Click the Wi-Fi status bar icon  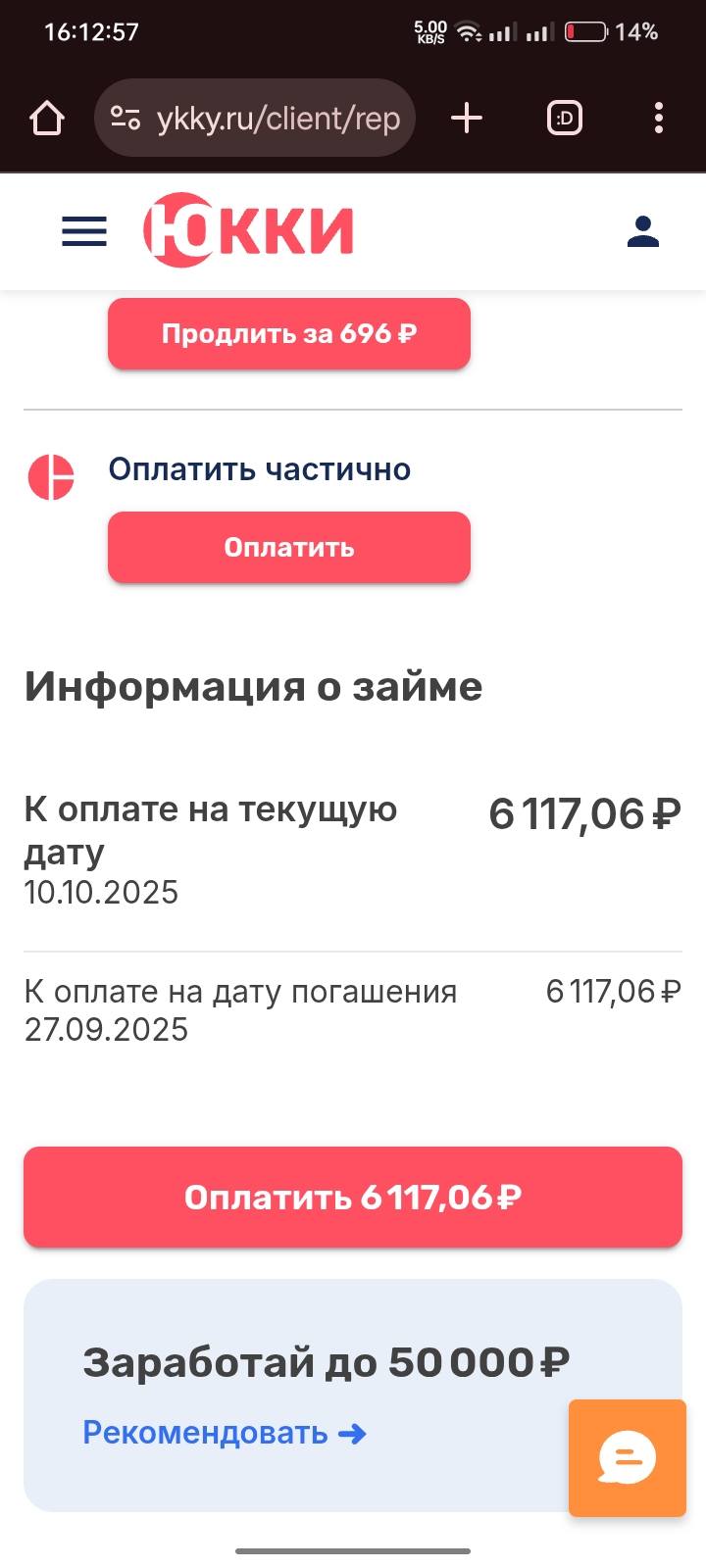tap(469, 31)
